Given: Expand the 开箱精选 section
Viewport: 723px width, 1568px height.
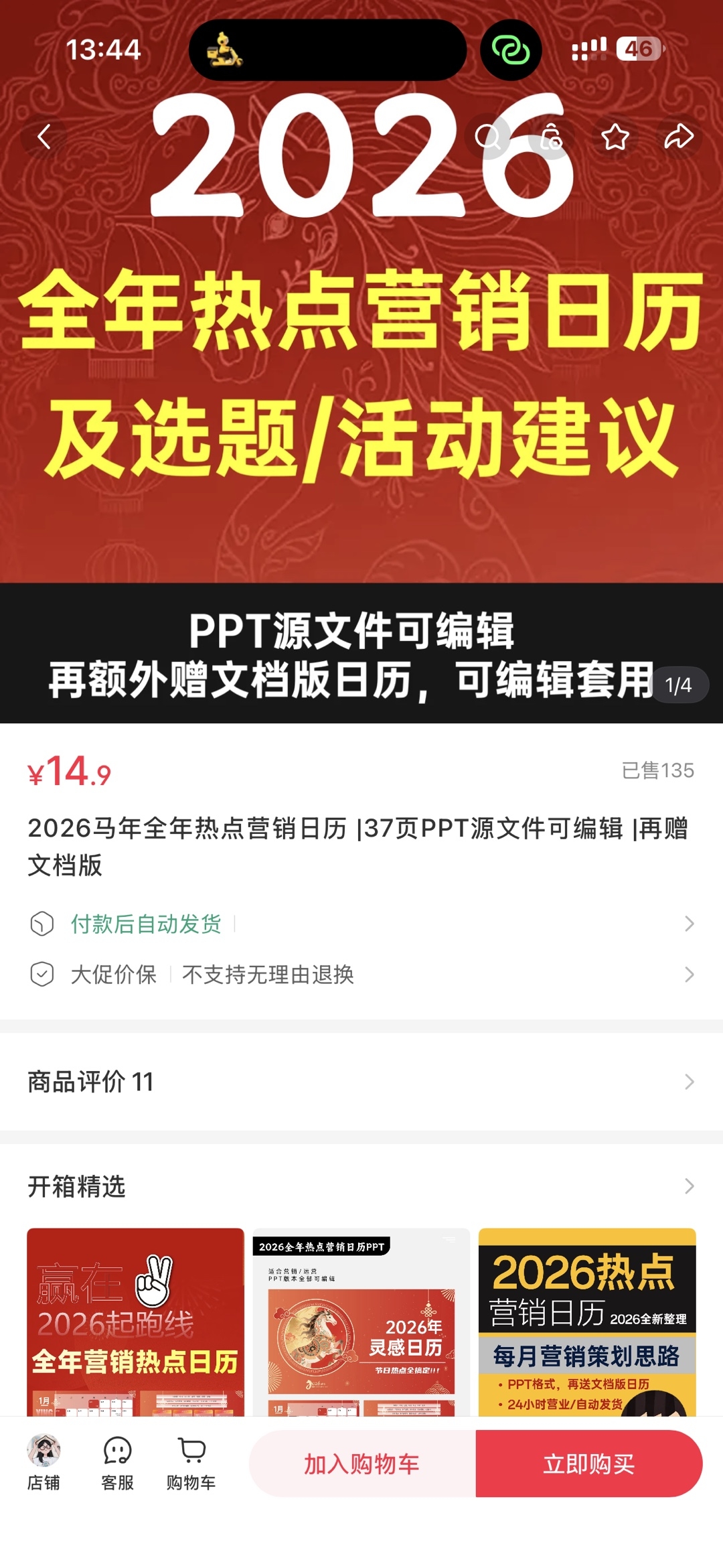Looking at the screenshot, I should 361,1186.
